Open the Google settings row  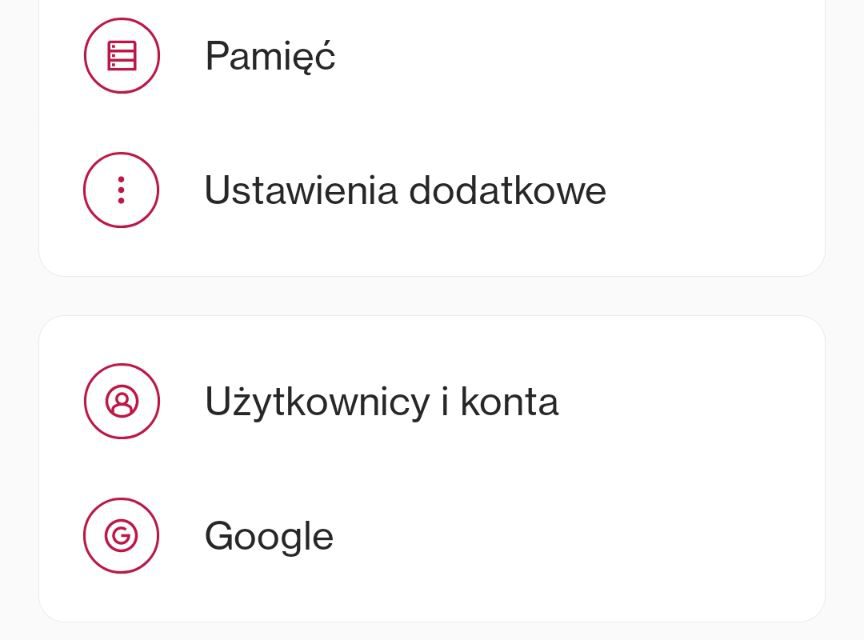click(268, 536)
